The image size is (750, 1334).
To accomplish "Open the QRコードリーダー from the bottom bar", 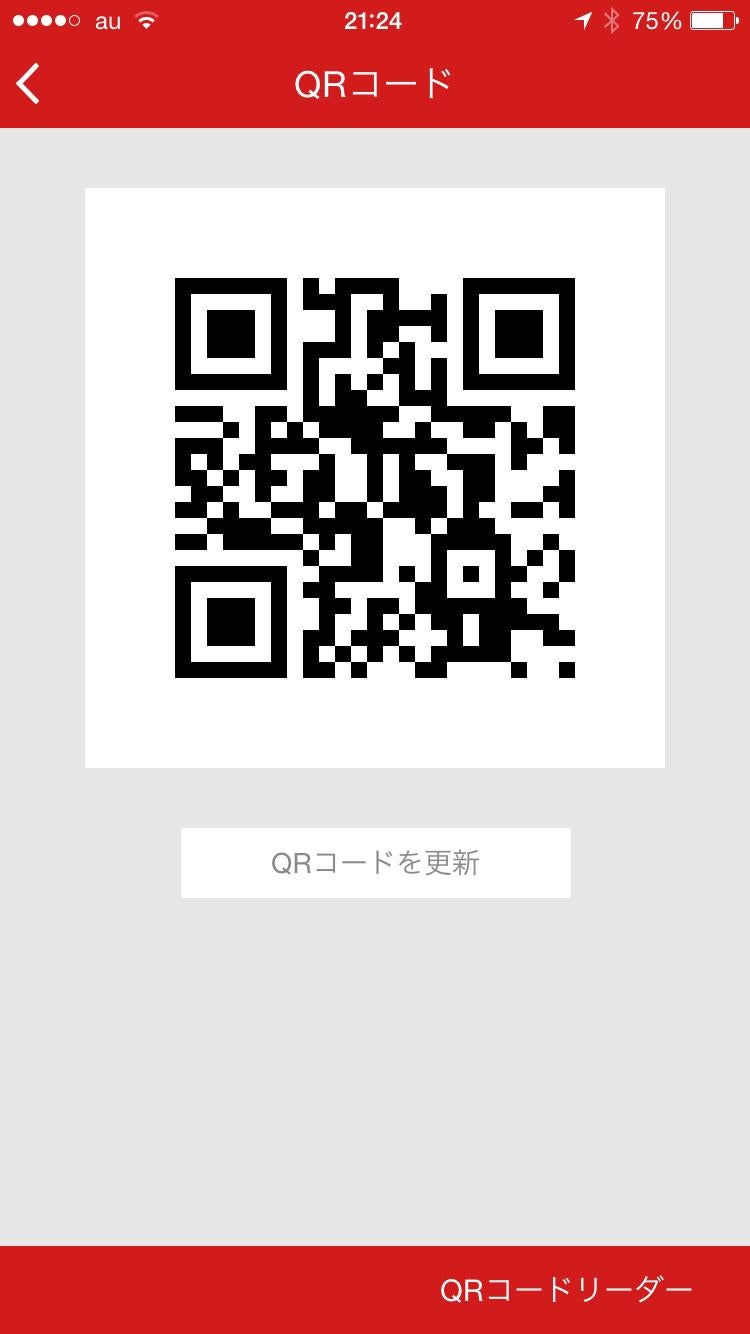I will [565, 1288].
